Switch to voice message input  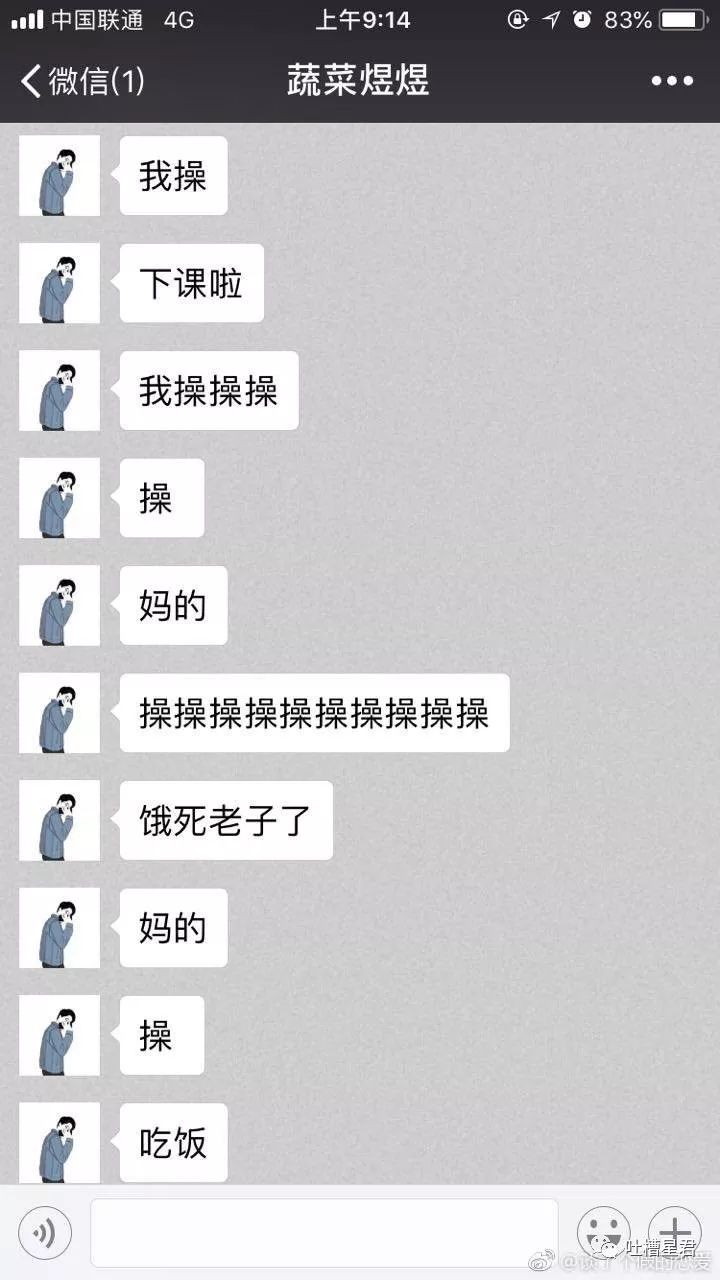pos(45,1233)
